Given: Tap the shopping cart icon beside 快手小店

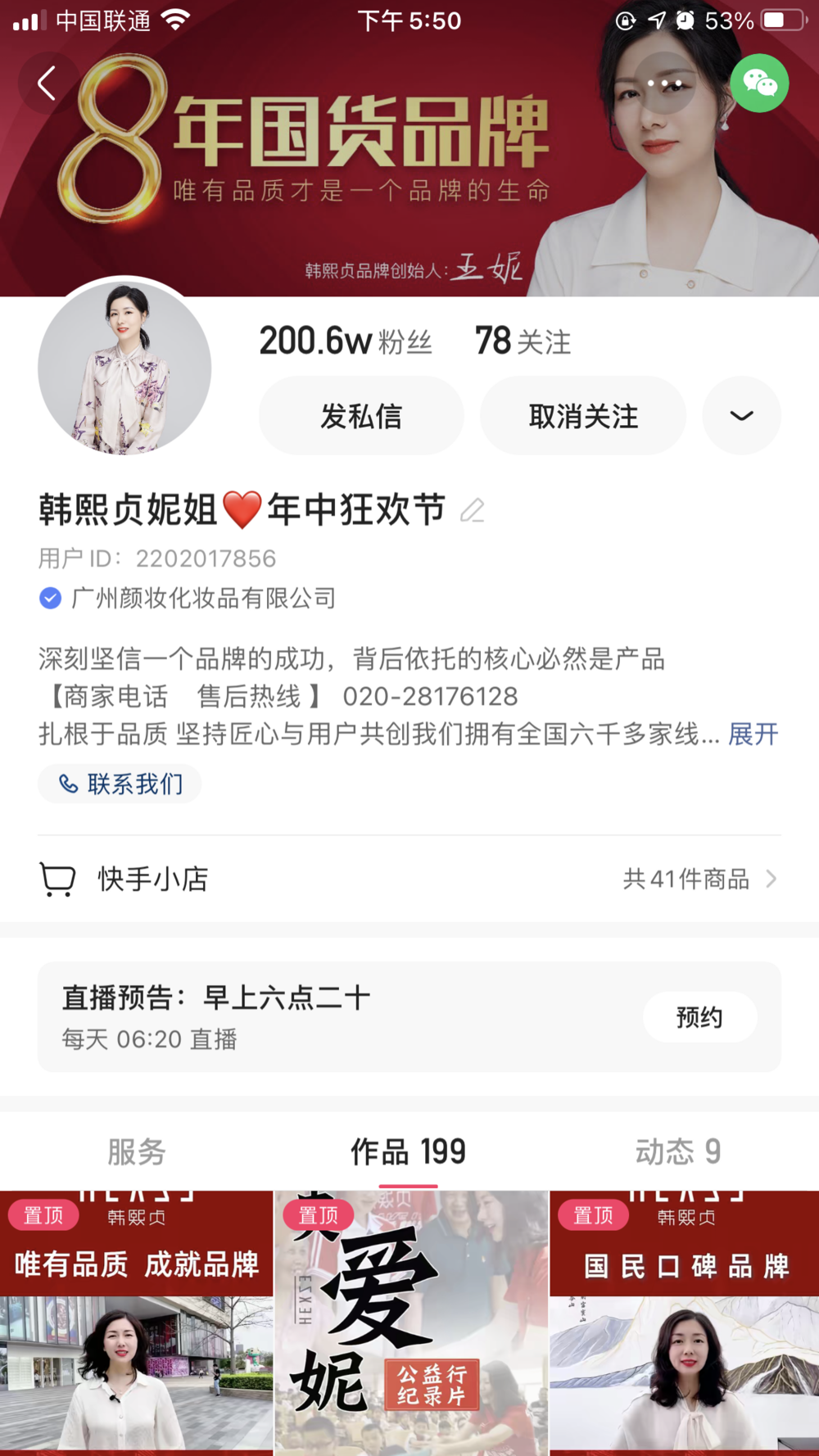Looking at the screenshot, I should [x=57, y=878].
